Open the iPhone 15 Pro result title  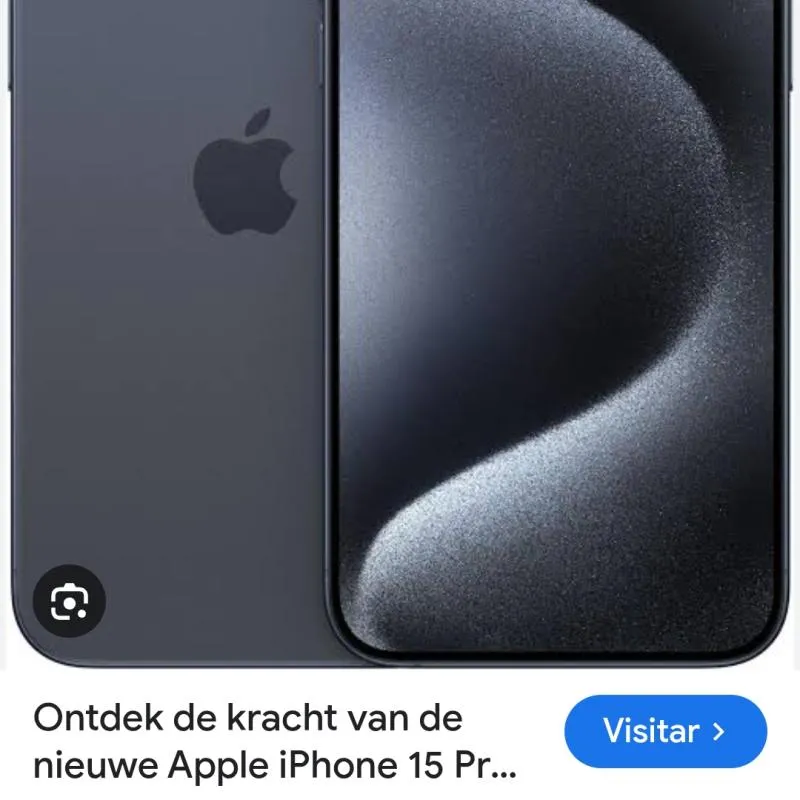[x=276, y=742]
